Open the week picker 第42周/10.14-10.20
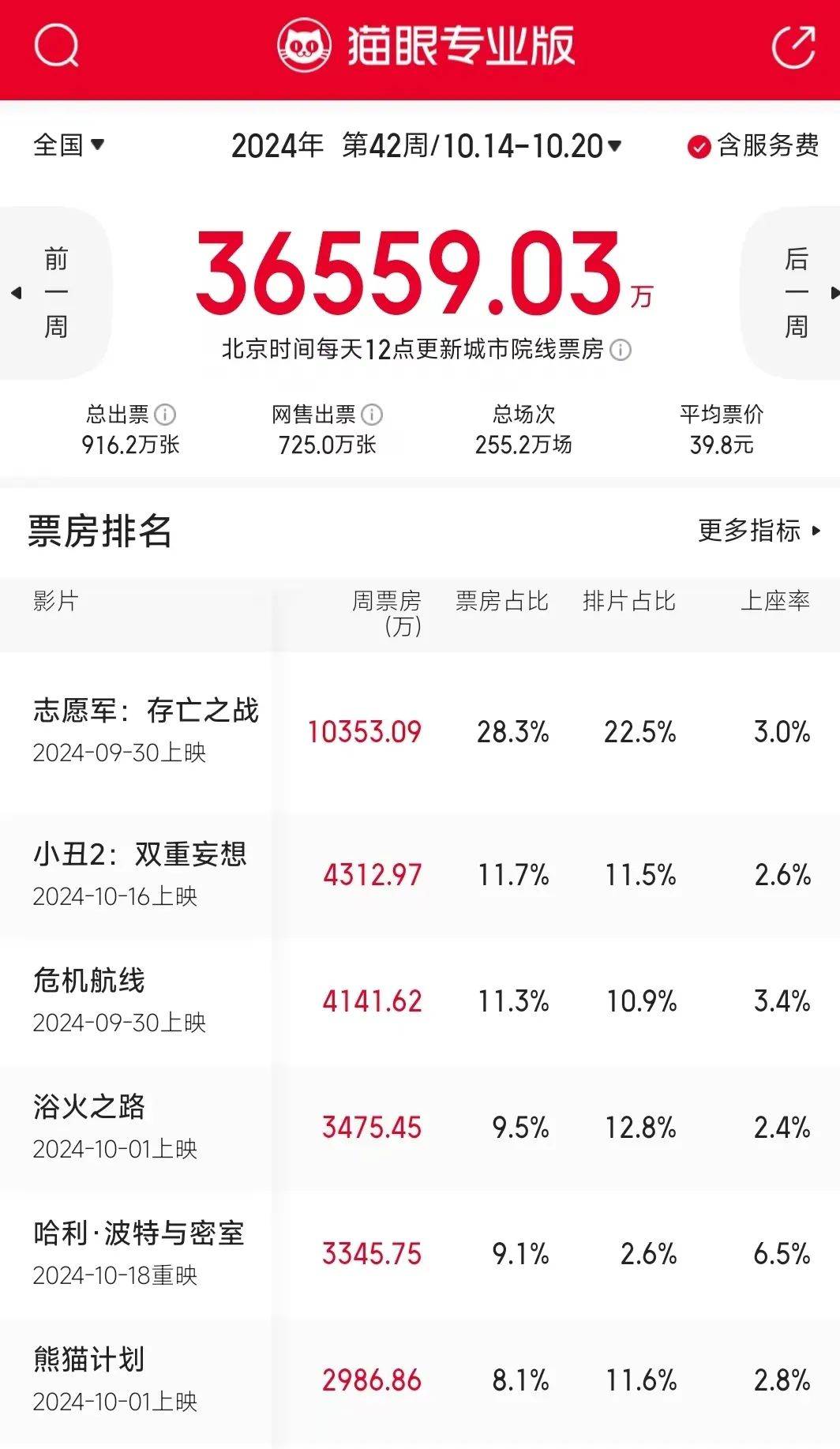The width and height of the screenshot is (840, 1449). pyautogui.click(x=426, y=146)
